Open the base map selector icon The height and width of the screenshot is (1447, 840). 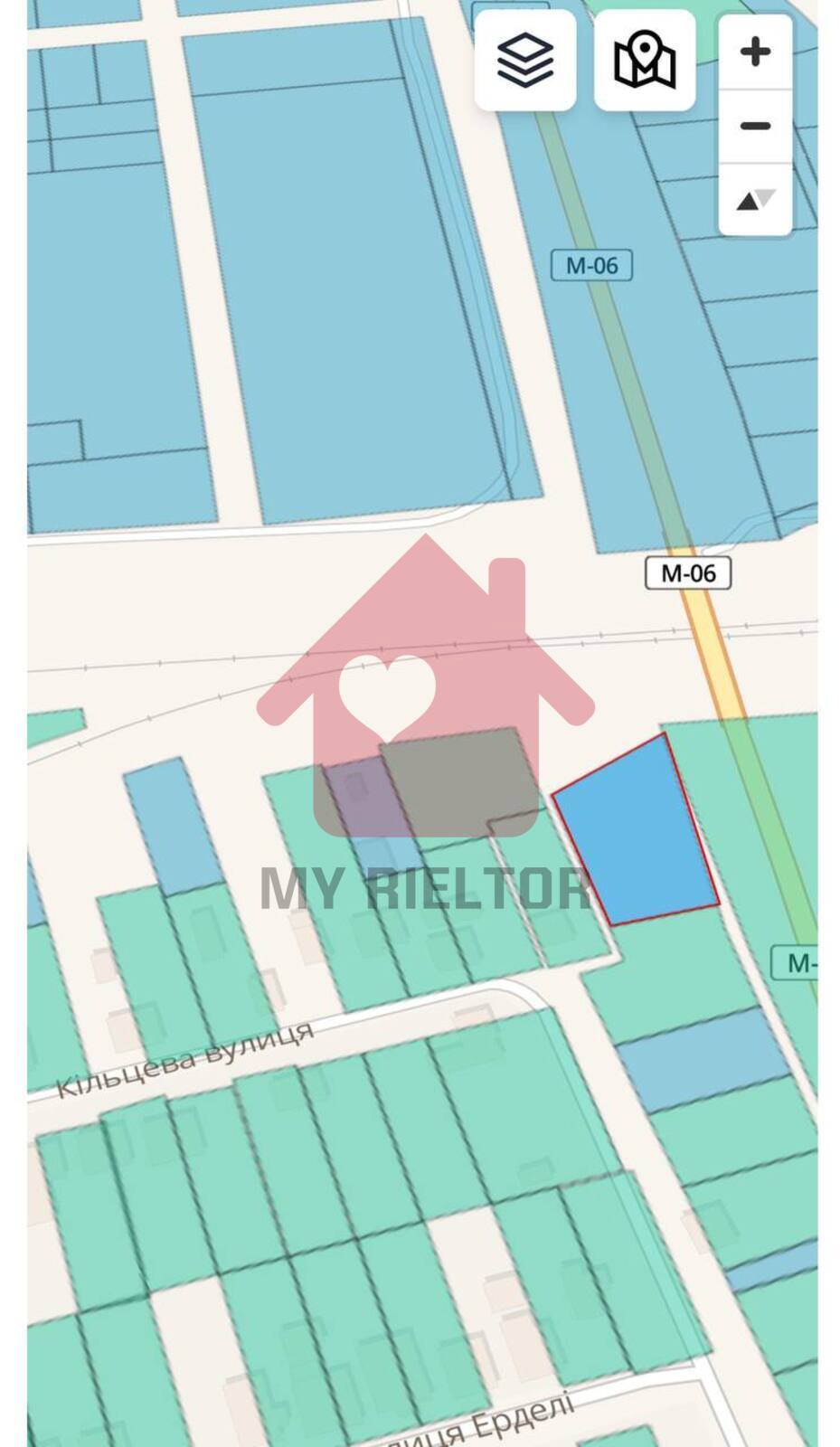click(645, 61)
